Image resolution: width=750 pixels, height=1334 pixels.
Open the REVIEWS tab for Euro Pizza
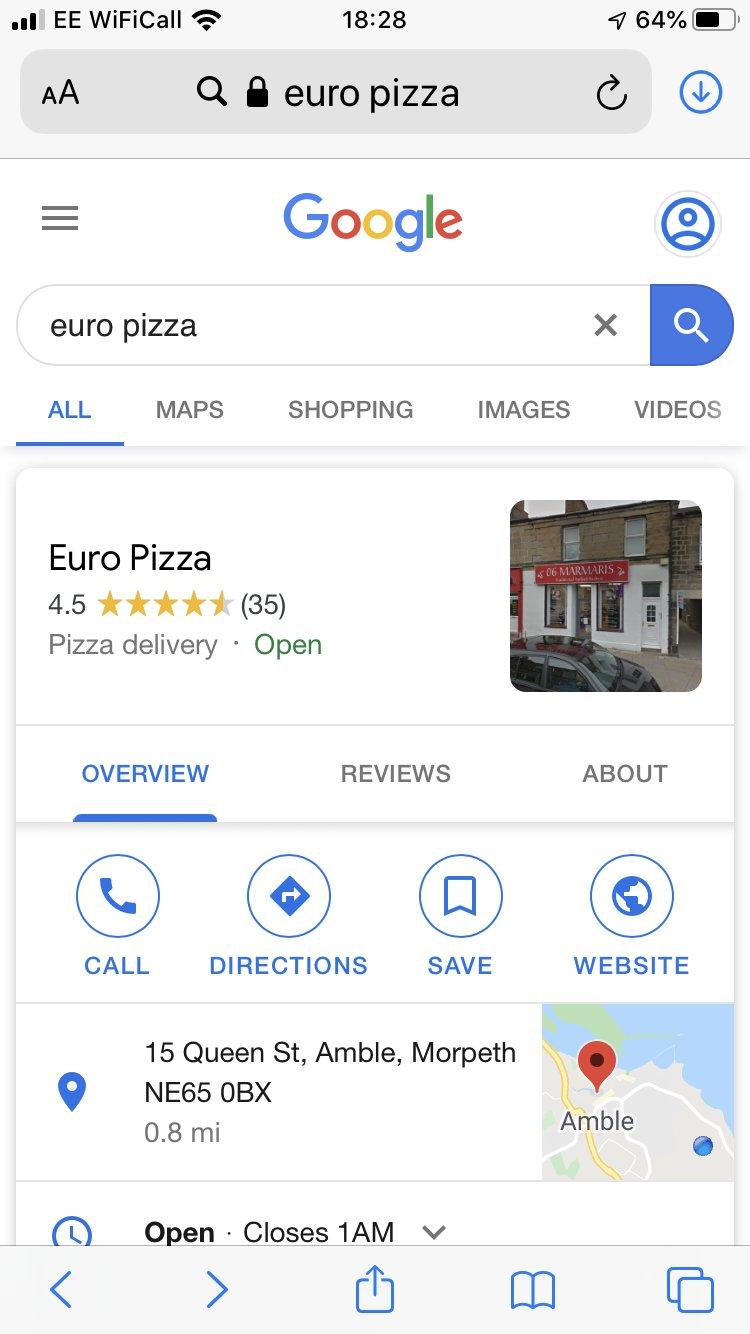[x=395, y=773]
